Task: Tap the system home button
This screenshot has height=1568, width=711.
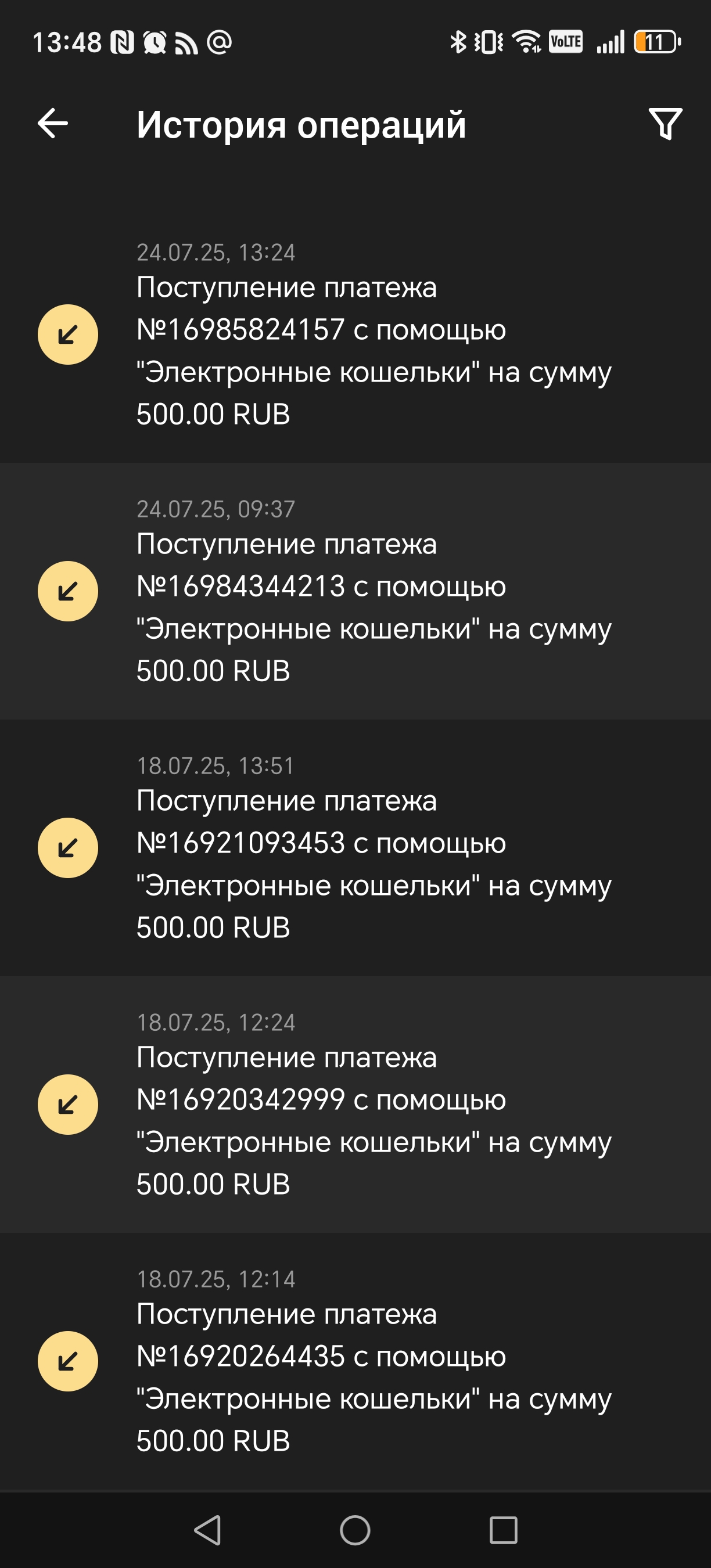Action: [x=355, y=1530]
